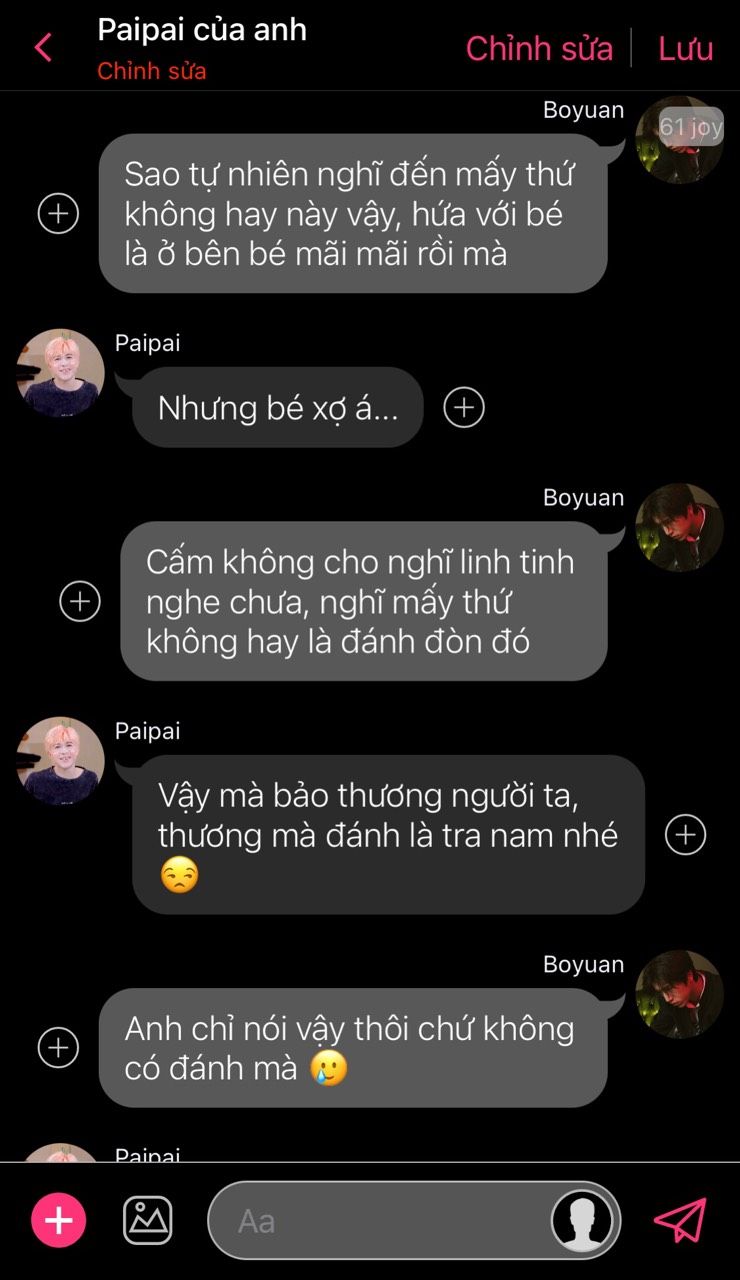
Task: Send the message with paper plane
Action: (680, 1220)
